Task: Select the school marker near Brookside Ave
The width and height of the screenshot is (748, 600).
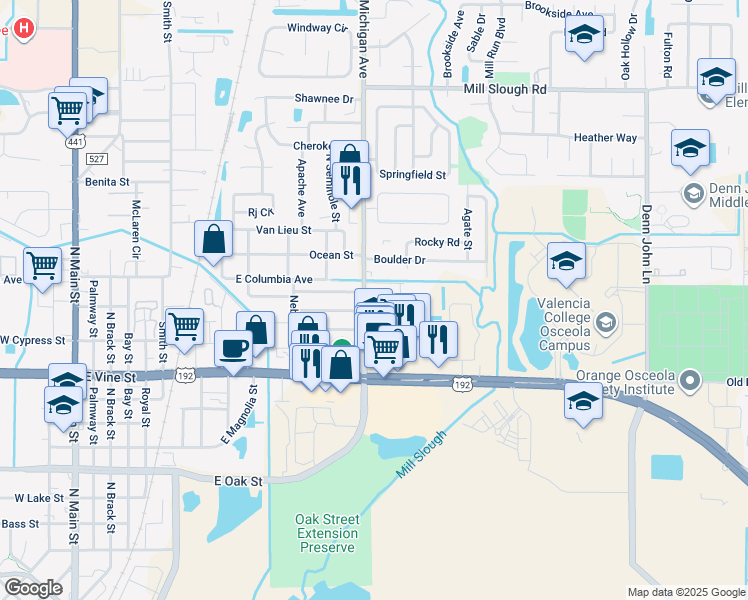Action: [x=584, y=35]
